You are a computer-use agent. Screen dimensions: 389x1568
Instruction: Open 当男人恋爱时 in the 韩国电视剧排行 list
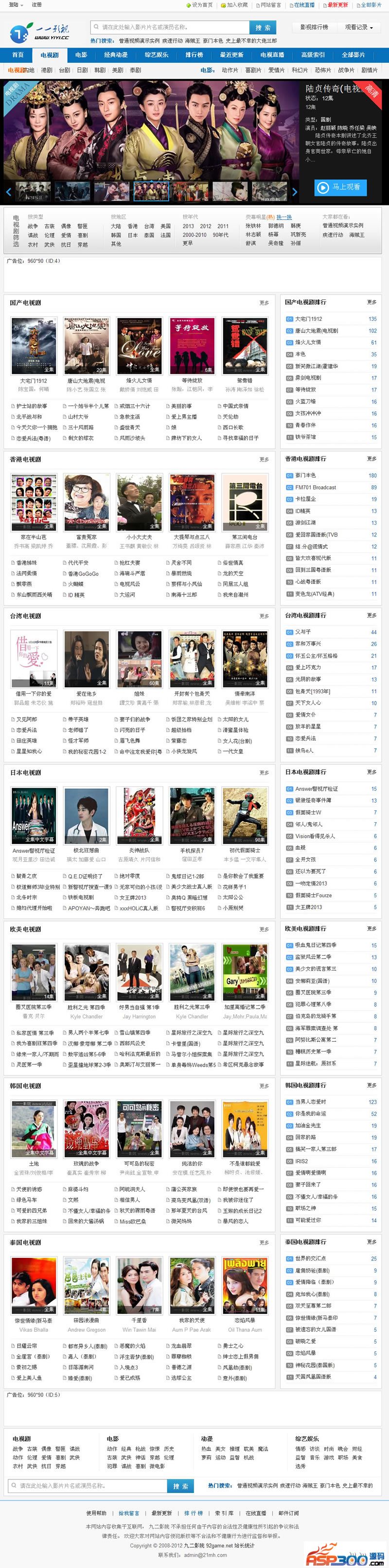(310, 1102)
